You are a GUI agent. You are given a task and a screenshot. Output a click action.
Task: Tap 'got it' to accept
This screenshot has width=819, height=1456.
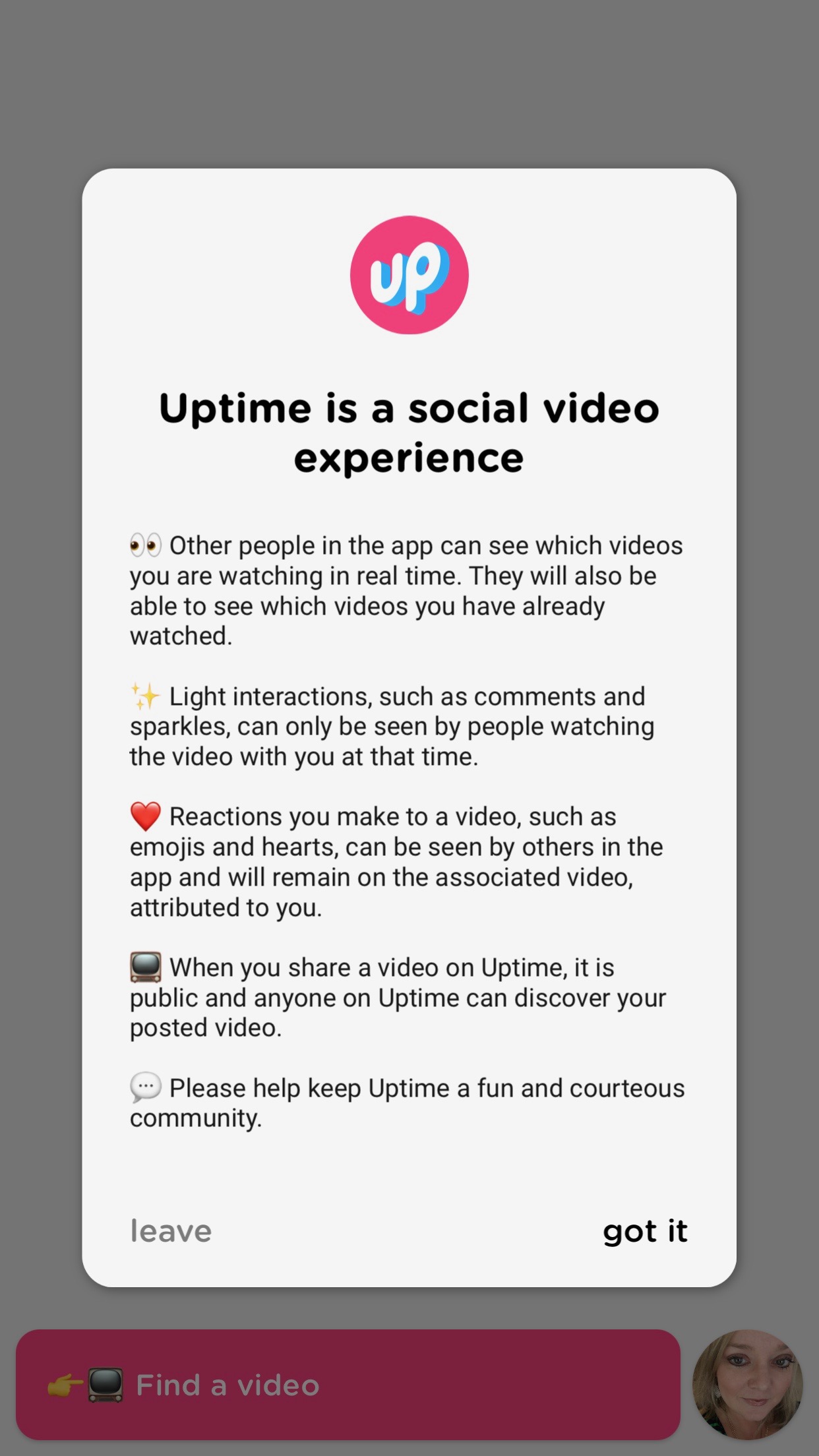(x=645, y=1232)
